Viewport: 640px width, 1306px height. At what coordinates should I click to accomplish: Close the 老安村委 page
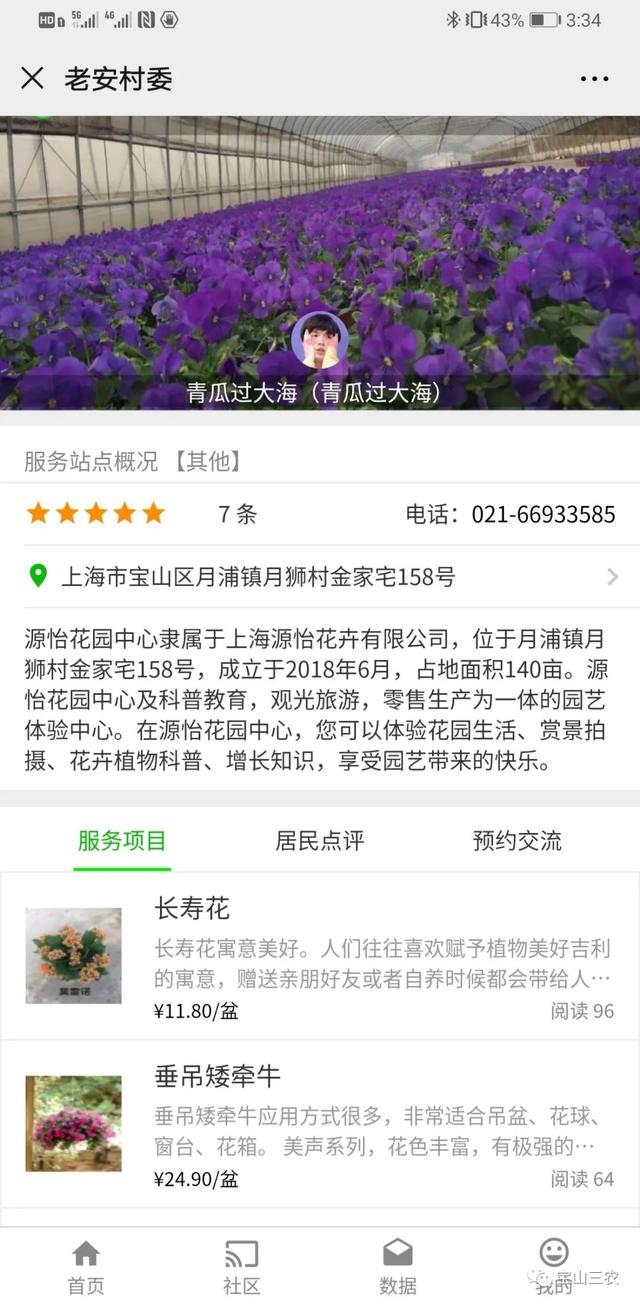coord(32,78)
